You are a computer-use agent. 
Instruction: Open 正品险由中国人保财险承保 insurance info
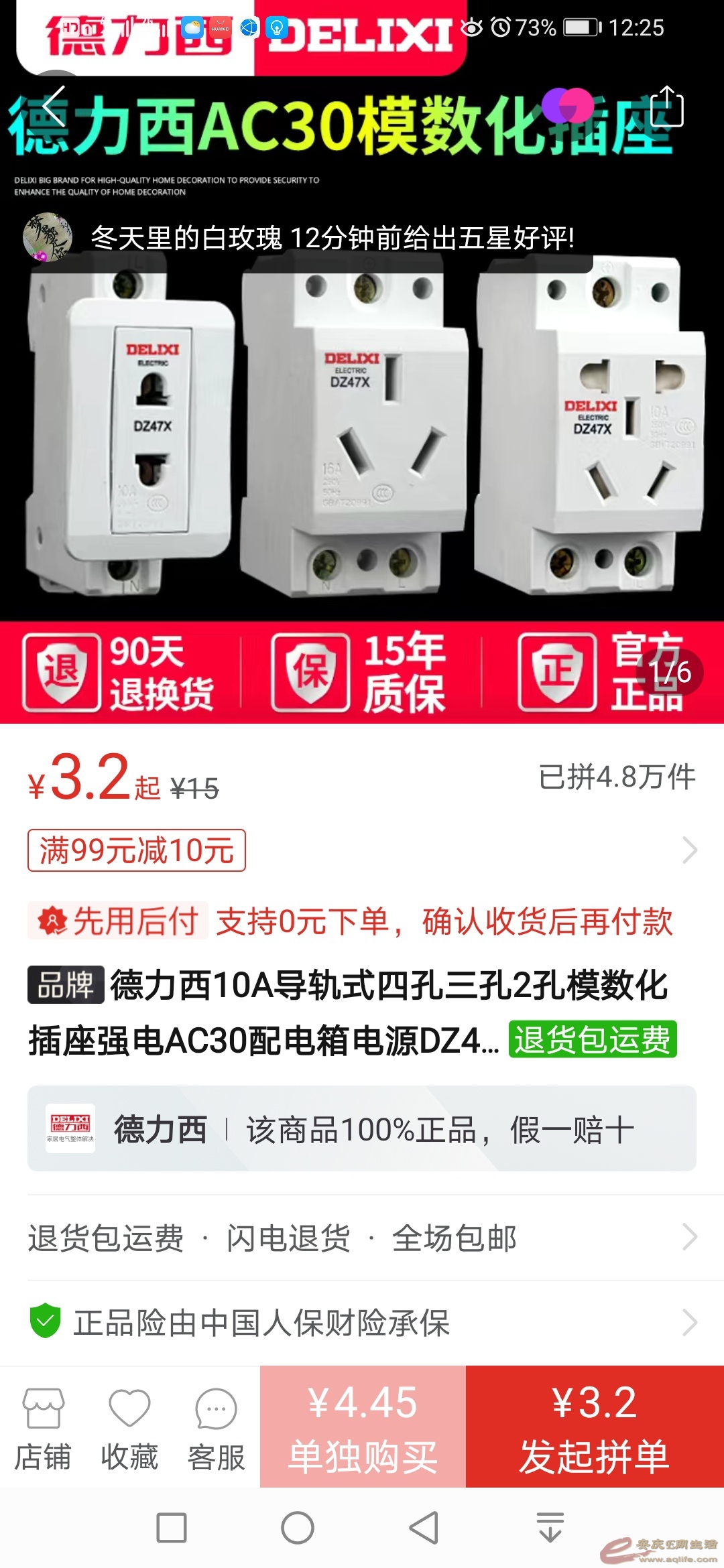[362, 1323]
